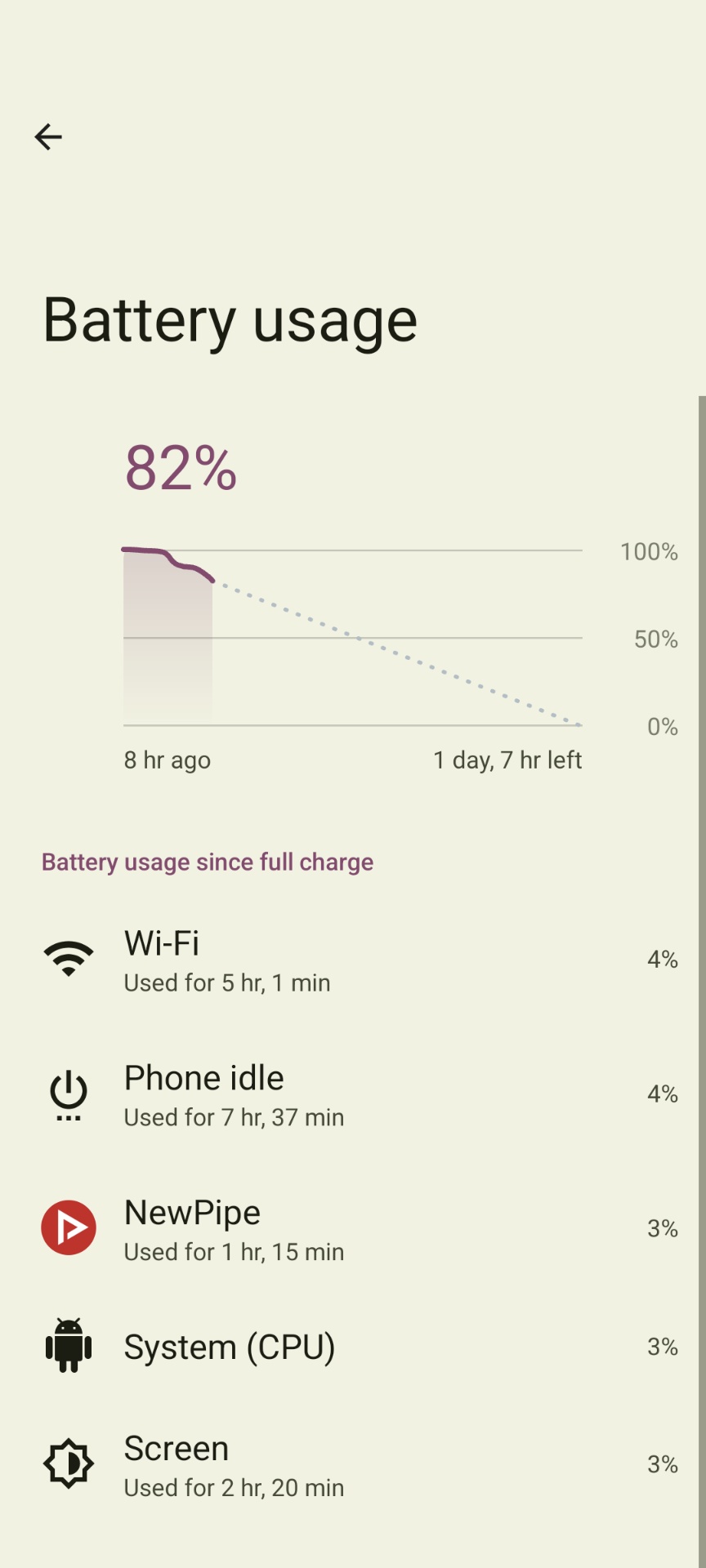Open System (CPU) battery usage details
Viewport: 706px width, 1568px height.
pos(353,1347)
